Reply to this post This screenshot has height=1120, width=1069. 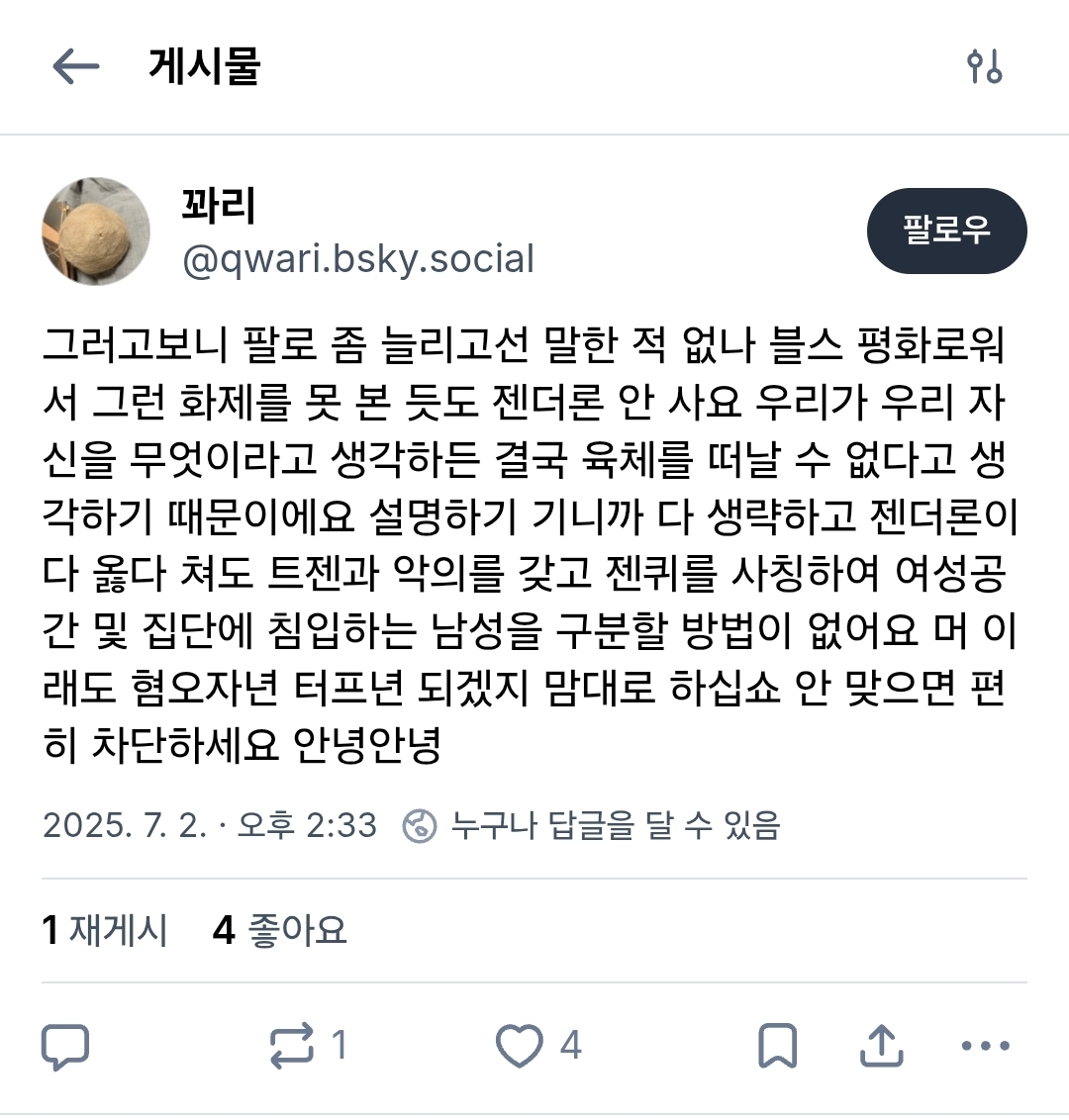click(x=66, y=1046)
